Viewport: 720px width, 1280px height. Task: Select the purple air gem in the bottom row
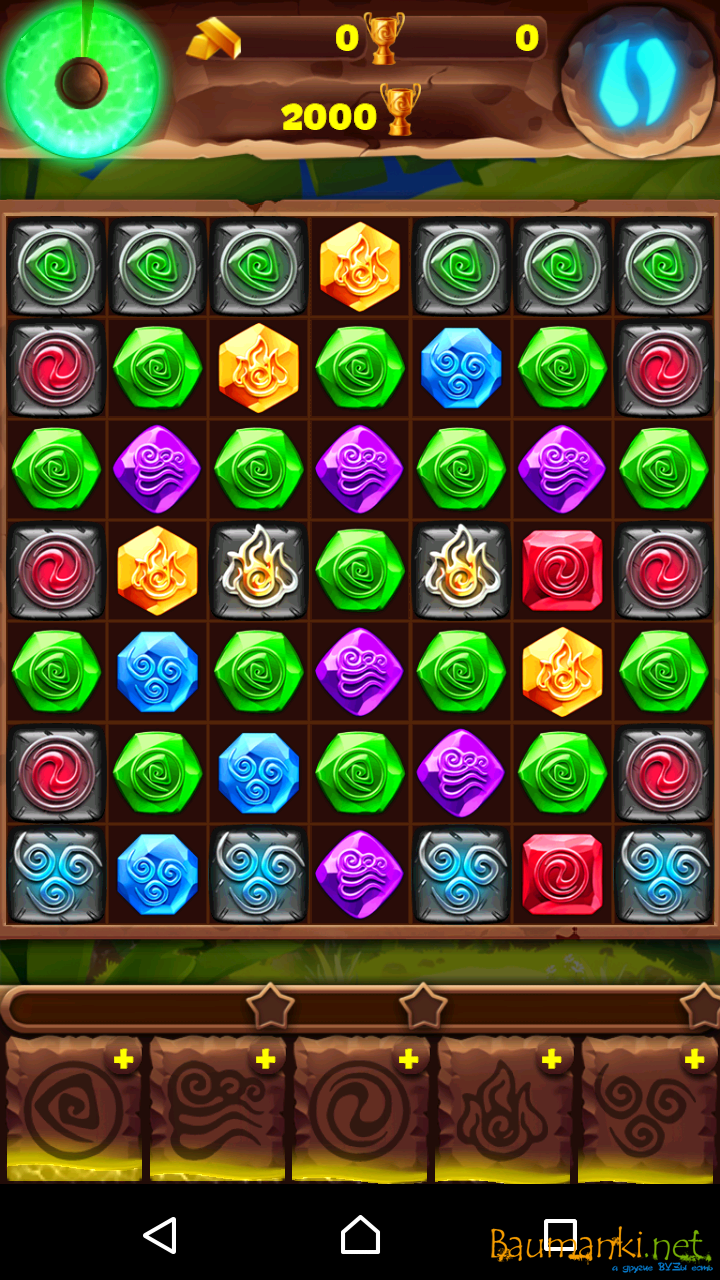[x=360, y=874]
